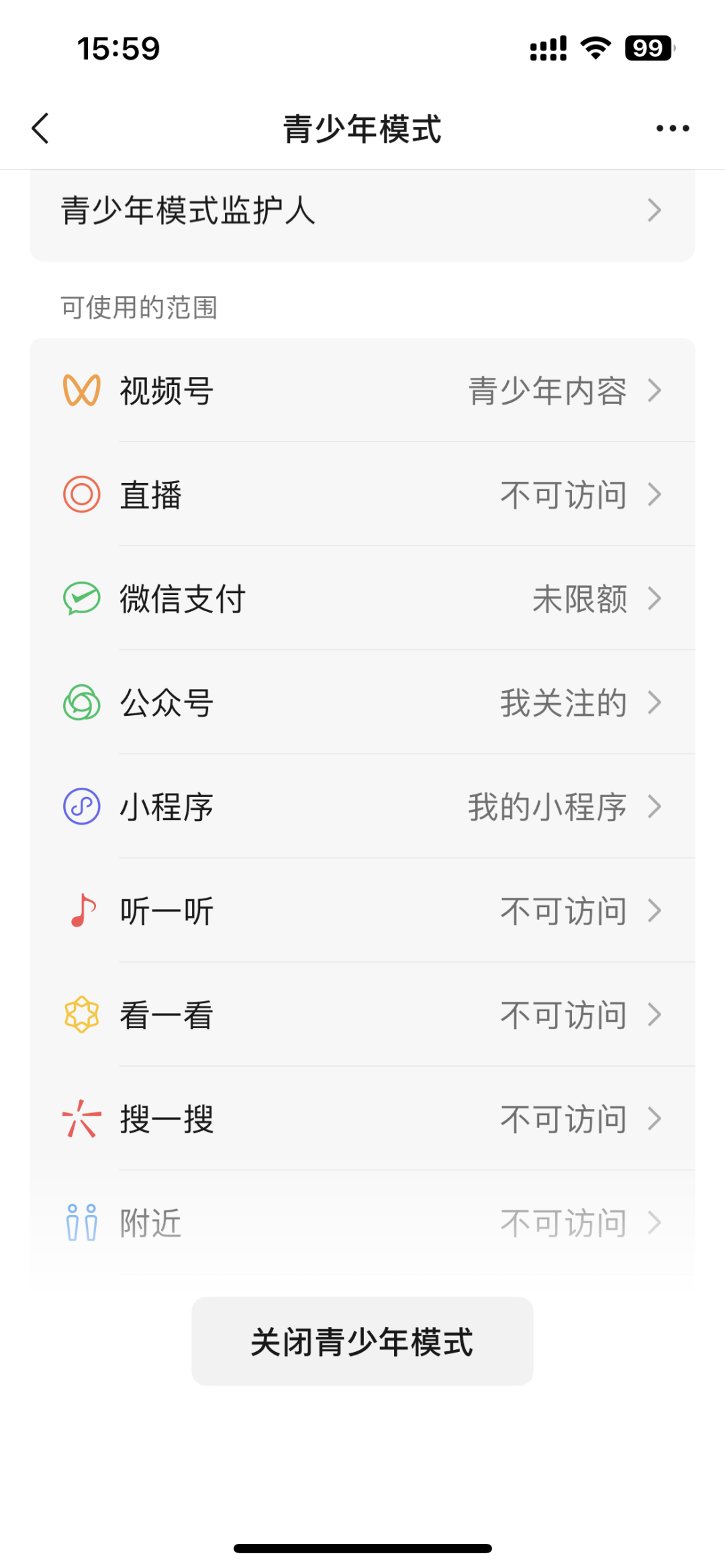The width and height of the screenshot is (725, 1568).
Task: Open 看一看 access settings
Action: coord(362,1014)
